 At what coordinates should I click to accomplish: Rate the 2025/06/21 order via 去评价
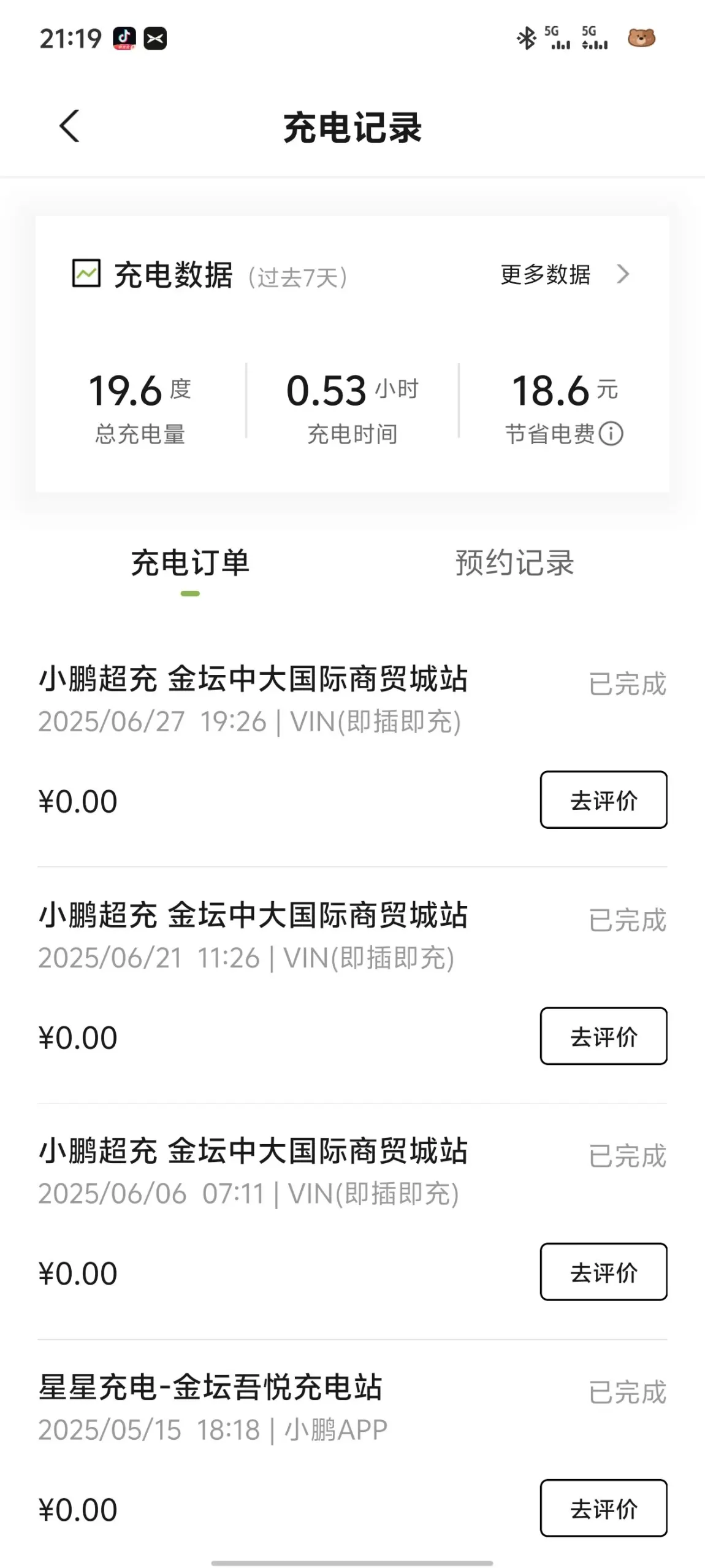click(603, 1036)
